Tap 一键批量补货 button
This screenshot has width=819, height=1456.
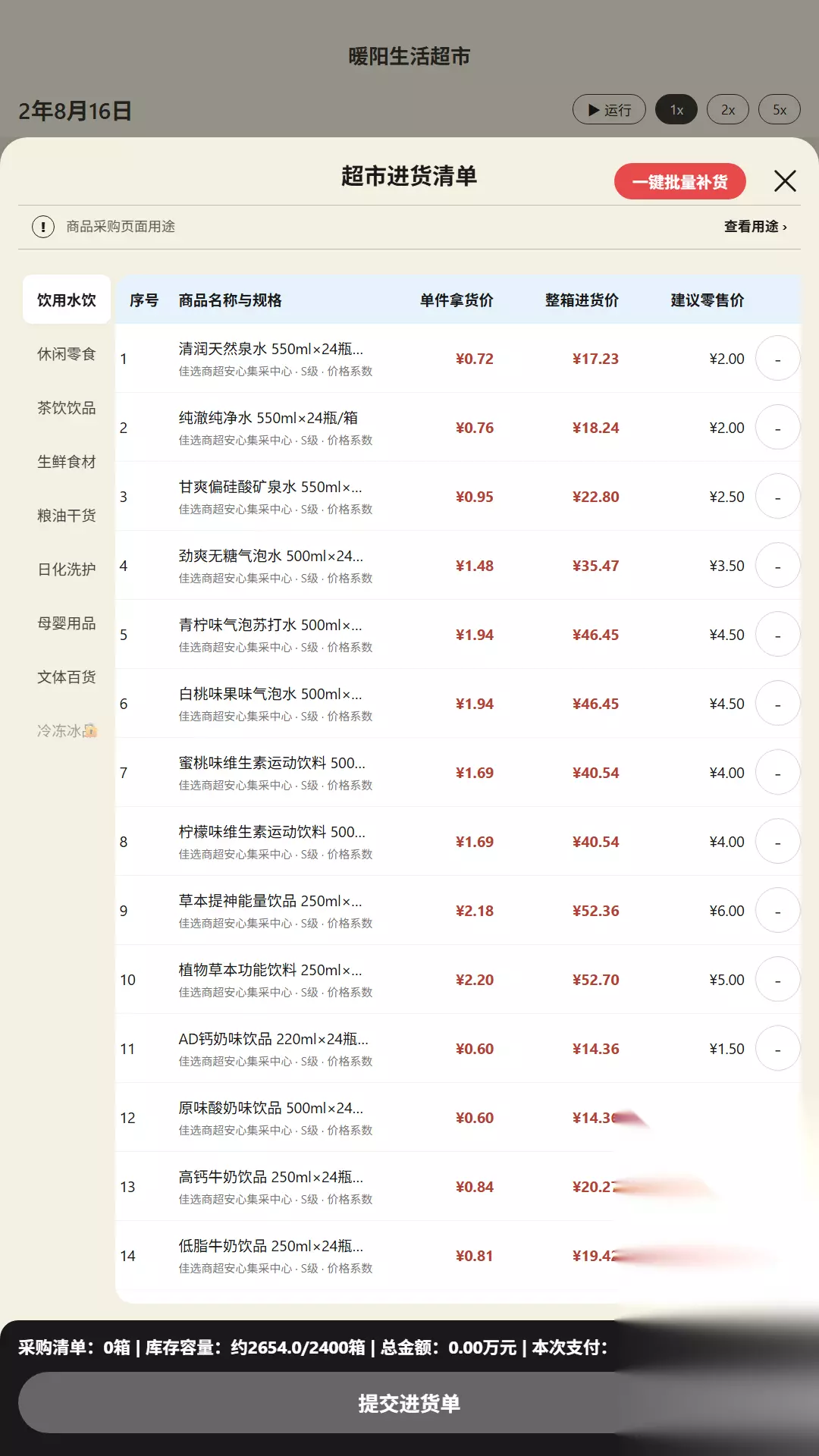tap(679, 181)
